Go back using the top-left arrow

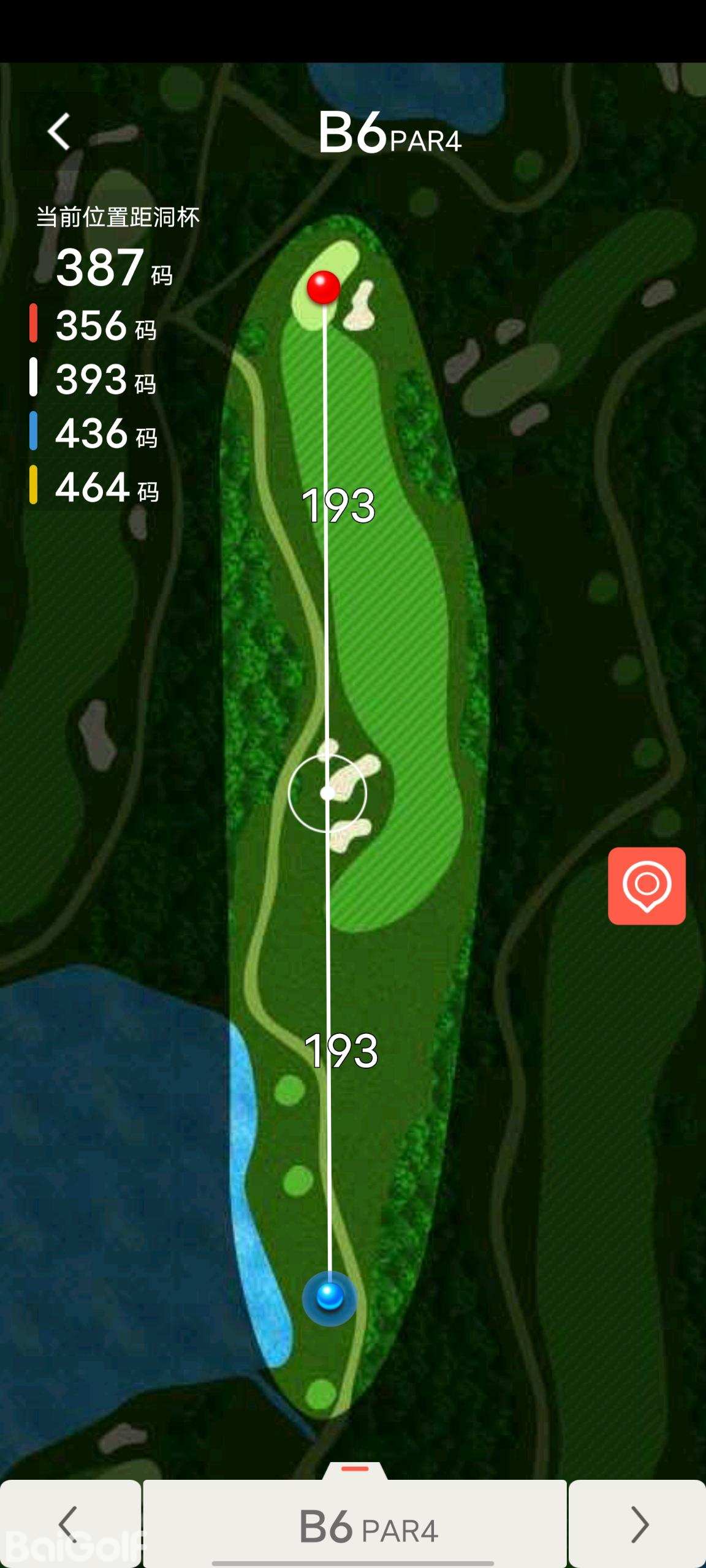pos(59,132)
